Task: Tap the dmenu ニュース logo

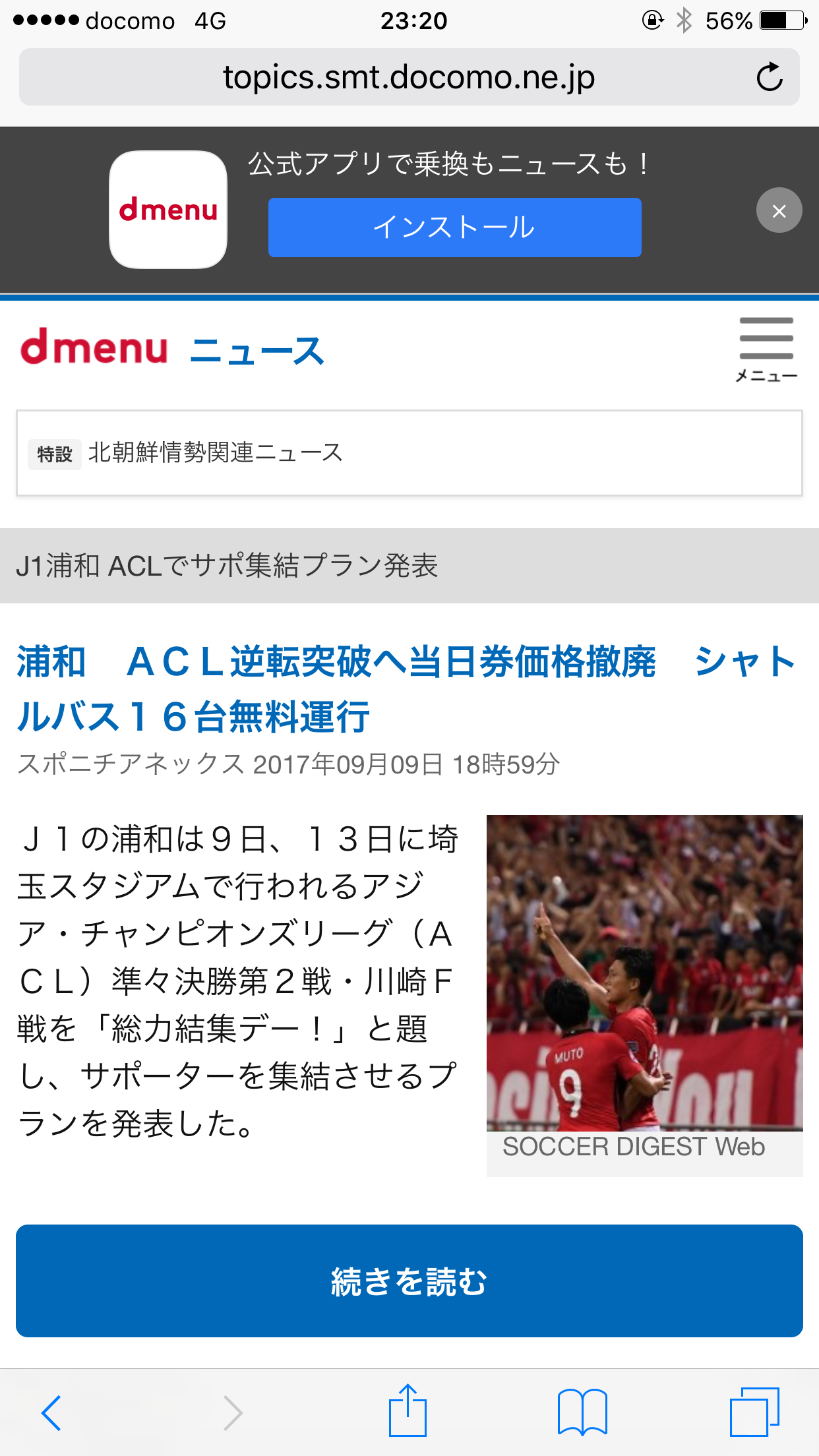Action: click(x=172, y=348)
